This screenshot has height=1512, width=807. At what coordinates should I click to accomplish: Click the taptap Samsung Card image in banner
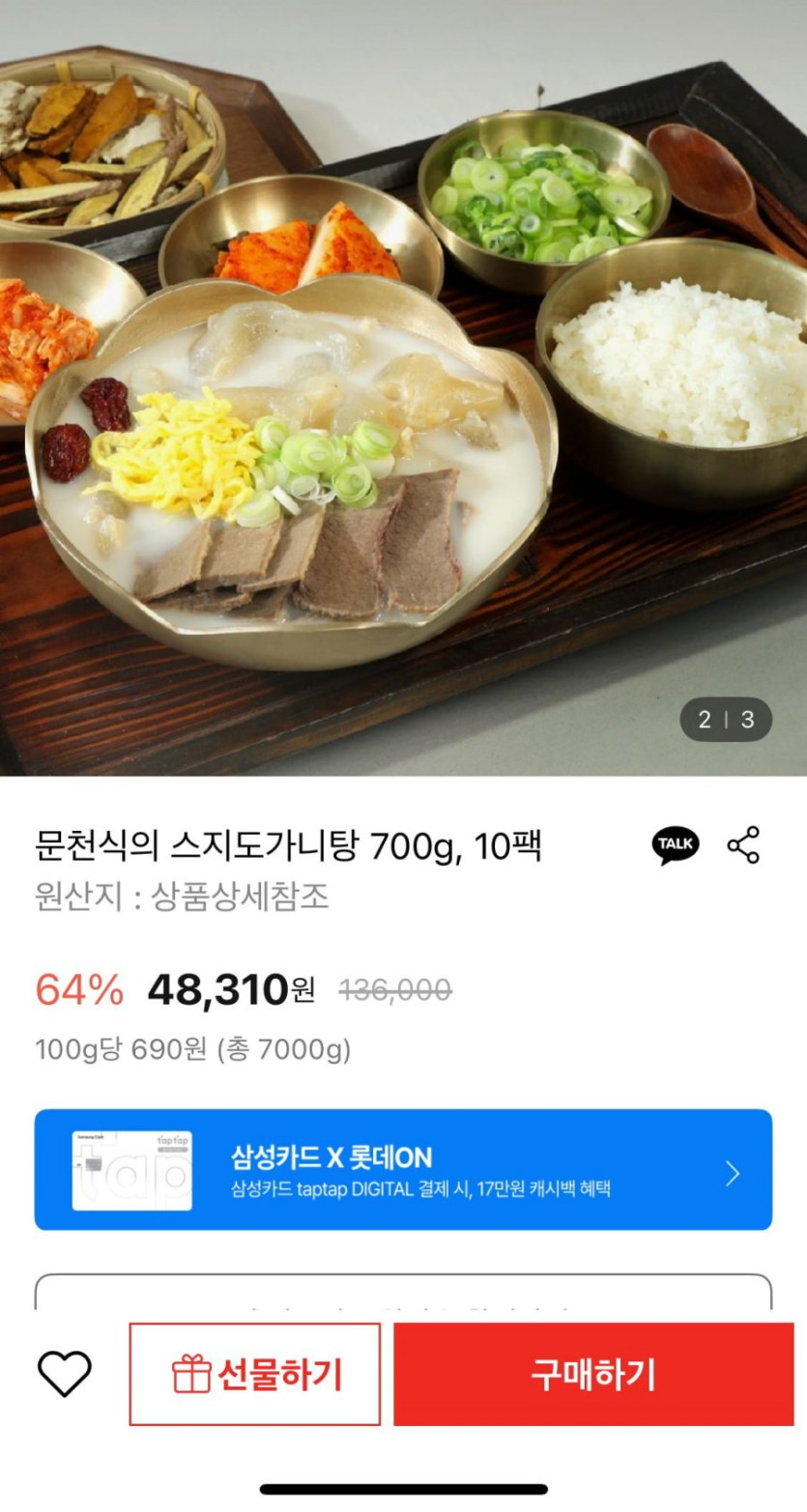134,1168
